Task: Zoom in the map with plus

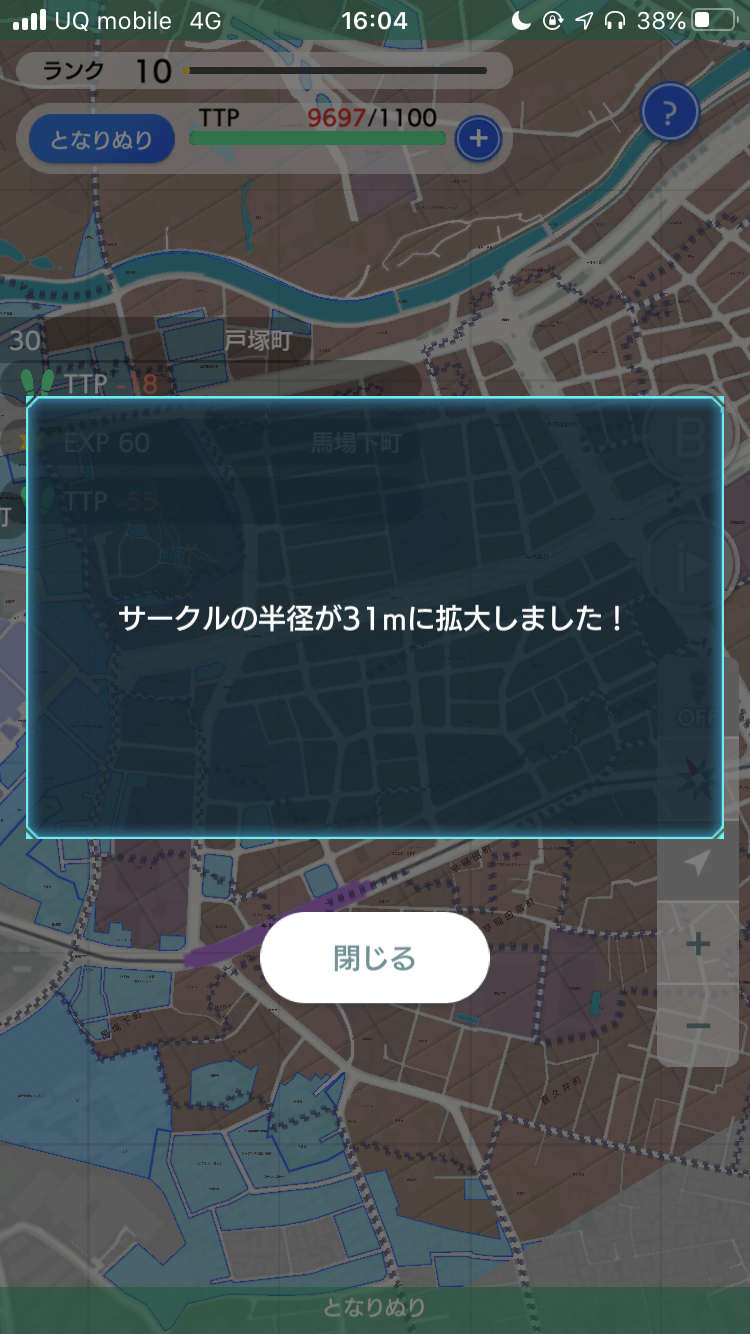Action: click(698, 943)
